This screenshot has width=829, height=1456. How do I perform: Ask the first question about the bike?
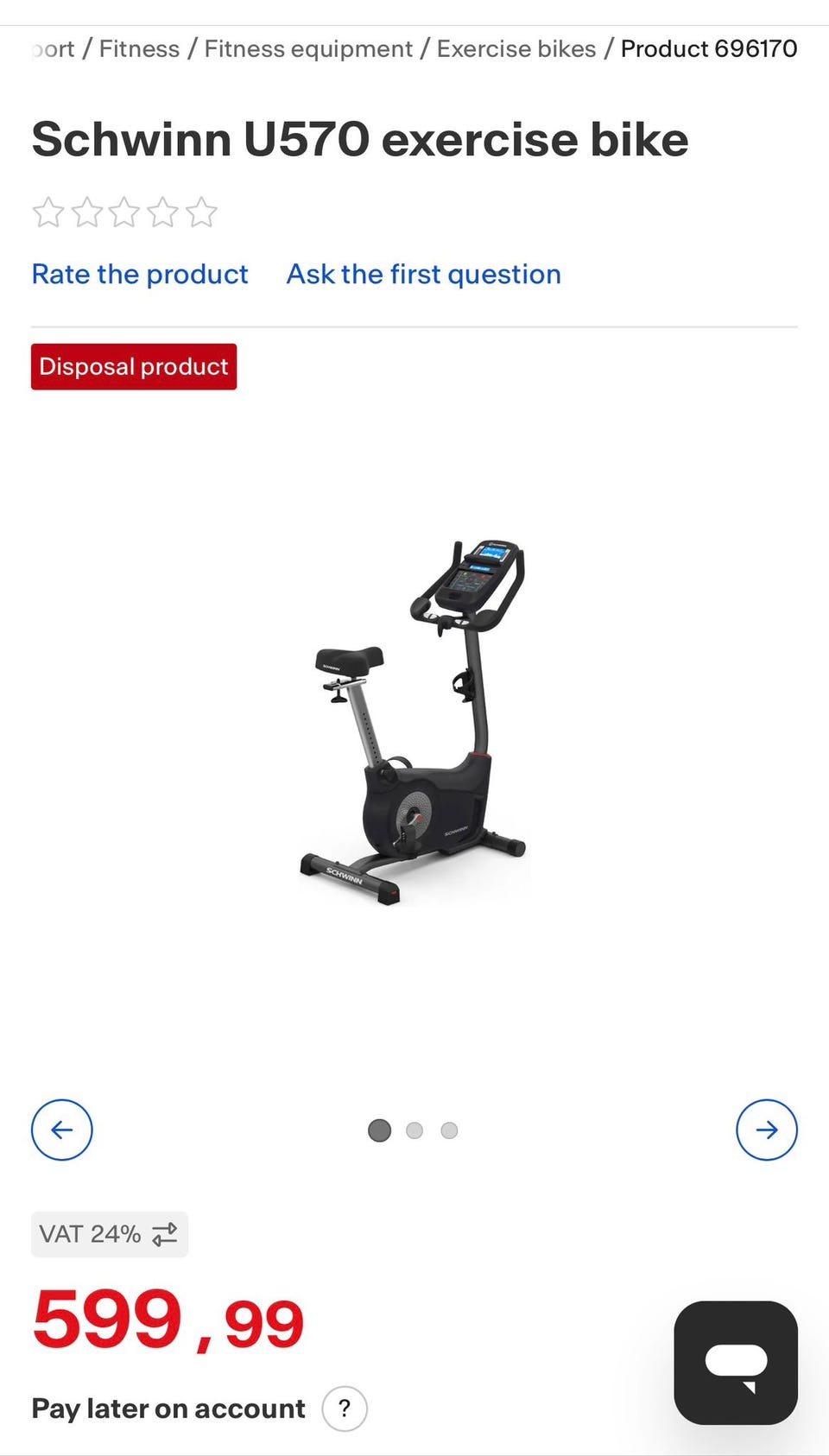[x=424, y=275]
